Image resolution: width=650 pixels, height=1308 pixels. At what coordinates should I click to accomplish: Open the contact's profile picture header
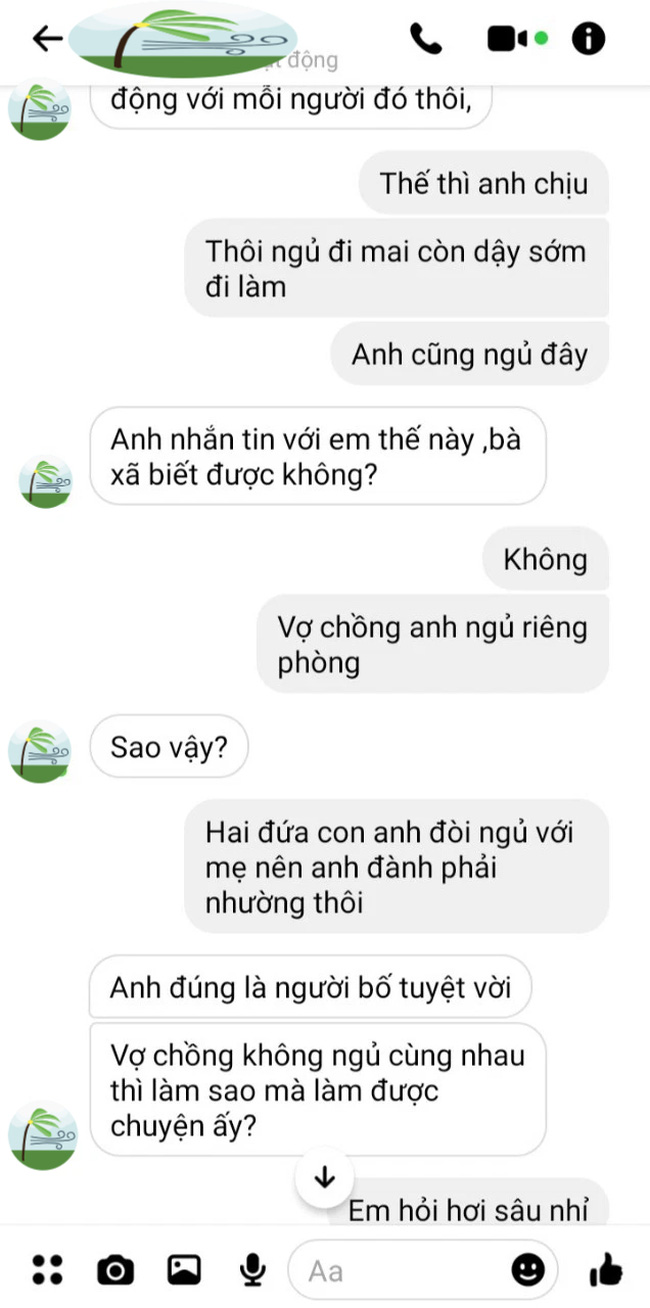(187, 40)
